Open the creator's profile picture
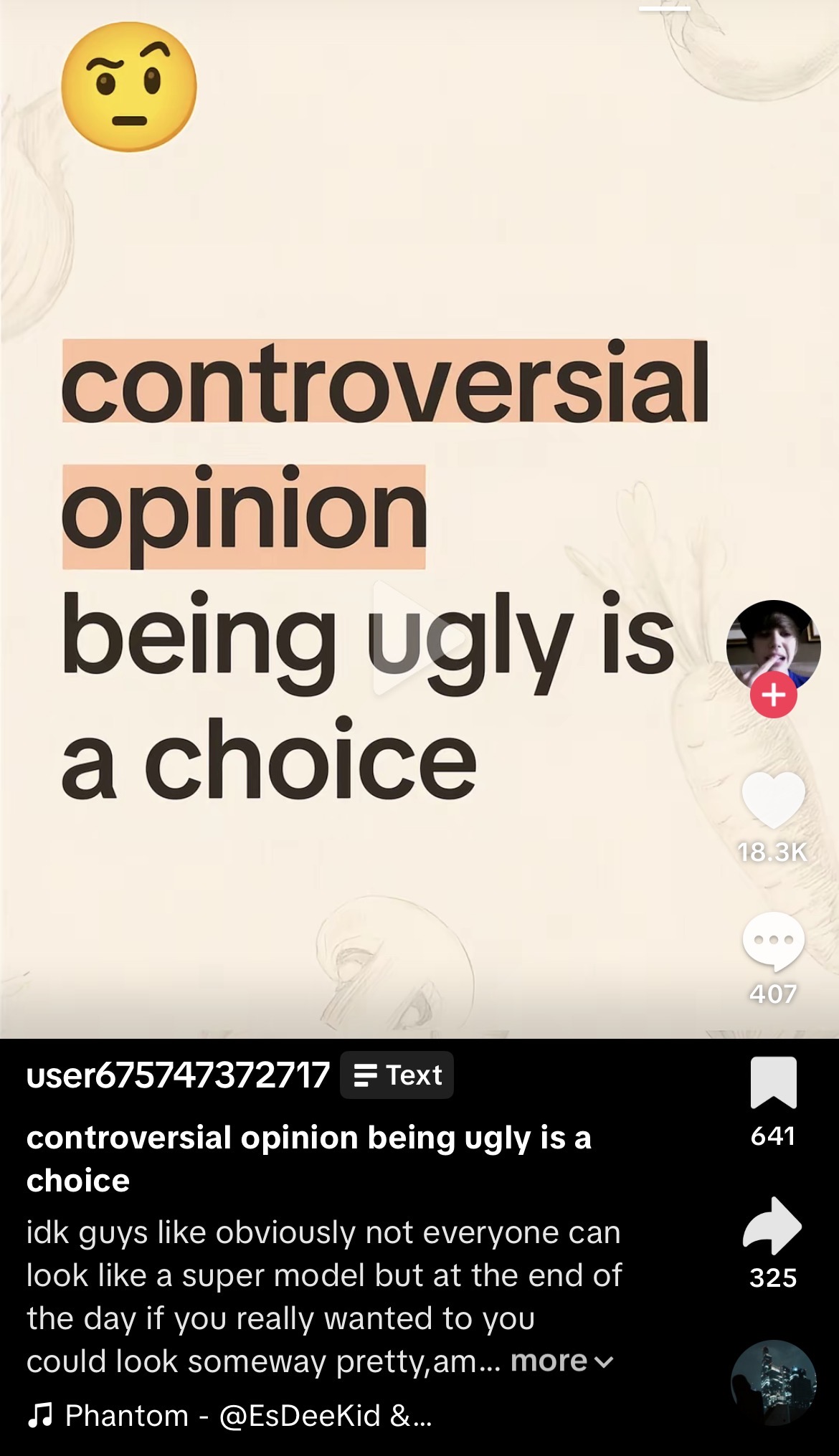Image resolution: width=839 pixels, height=1456 pixels. click(x=773, y=642)
